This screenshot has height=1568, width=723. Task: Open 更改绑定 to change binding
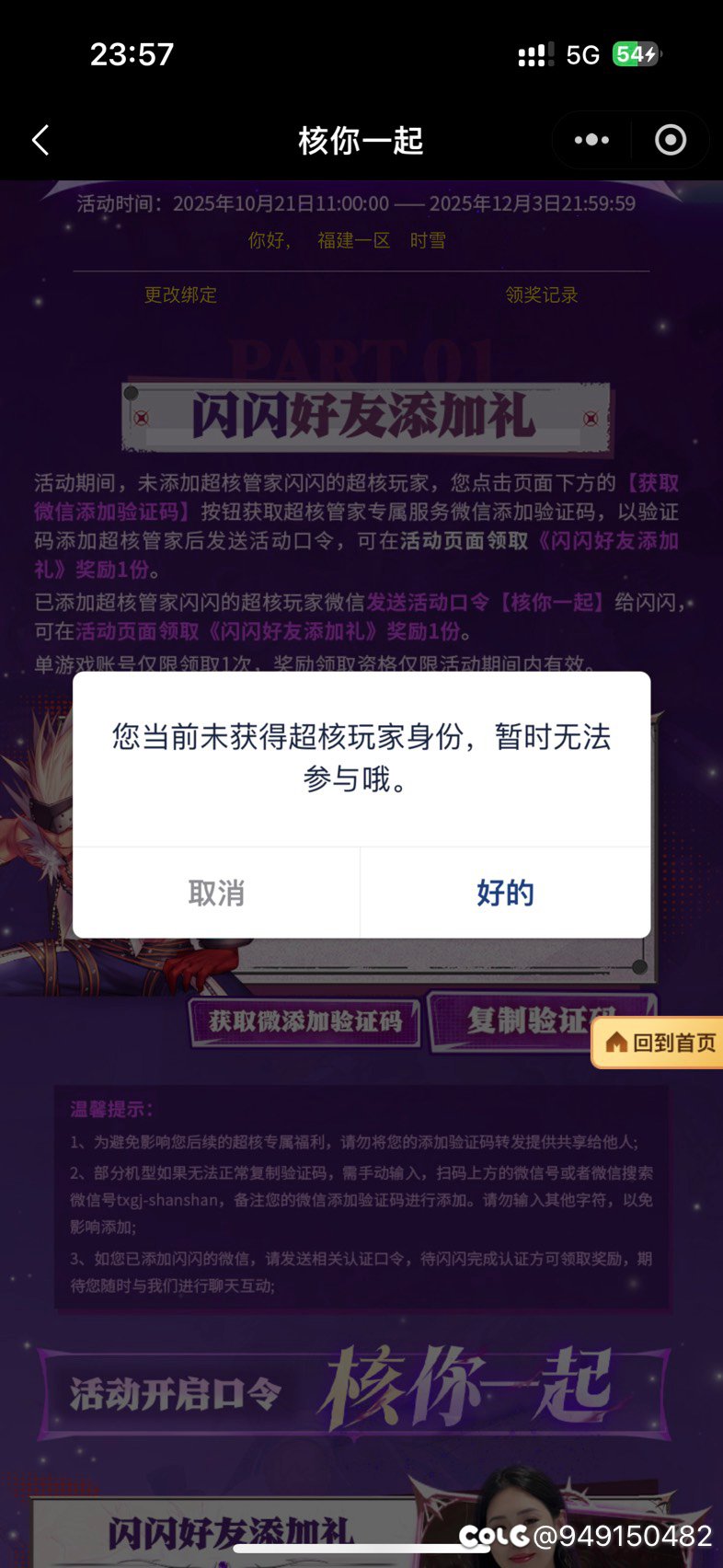tap(180, 295)
